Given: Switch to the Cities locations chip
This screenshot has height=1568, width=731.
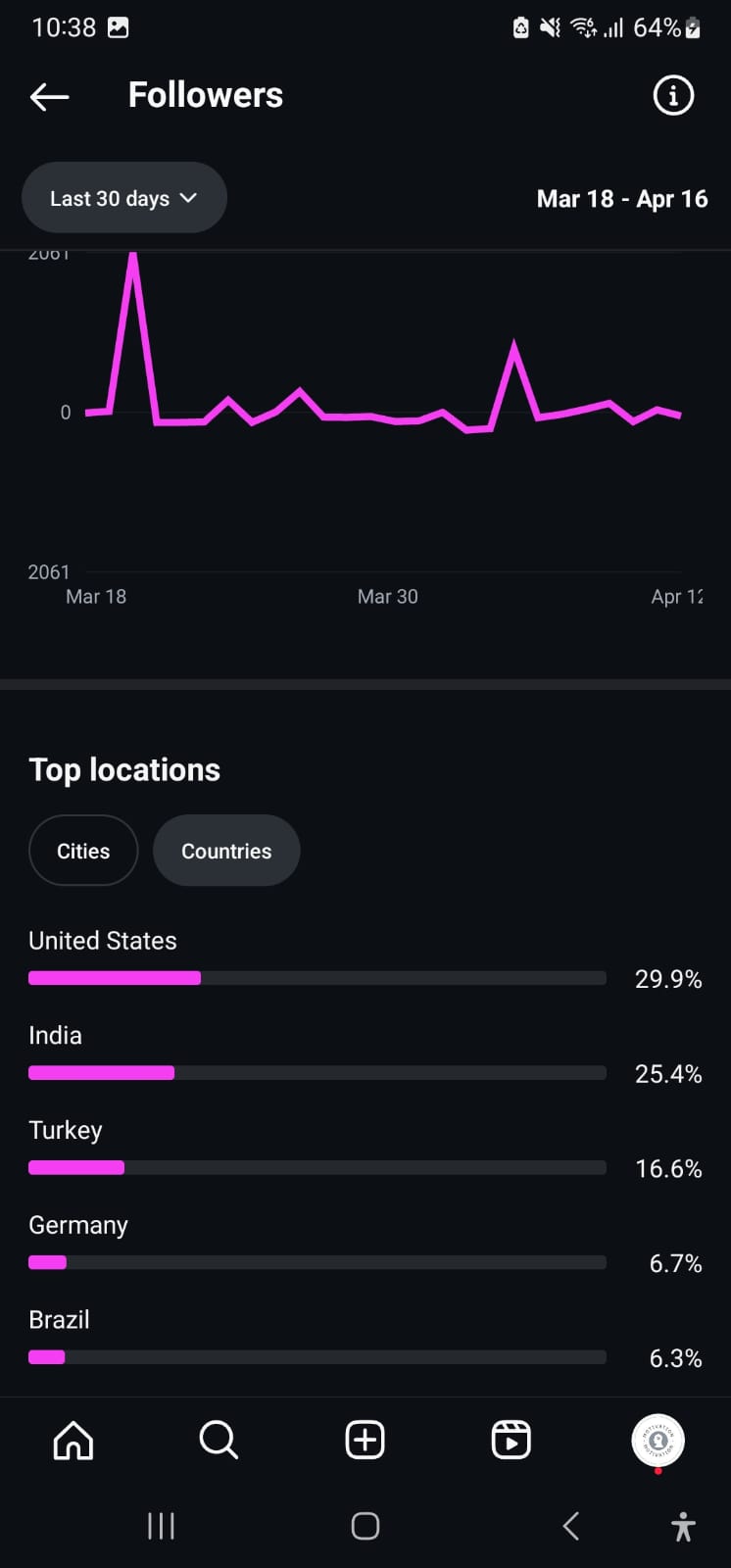Looking at the screenshot, I should click(x=83, y=851).
